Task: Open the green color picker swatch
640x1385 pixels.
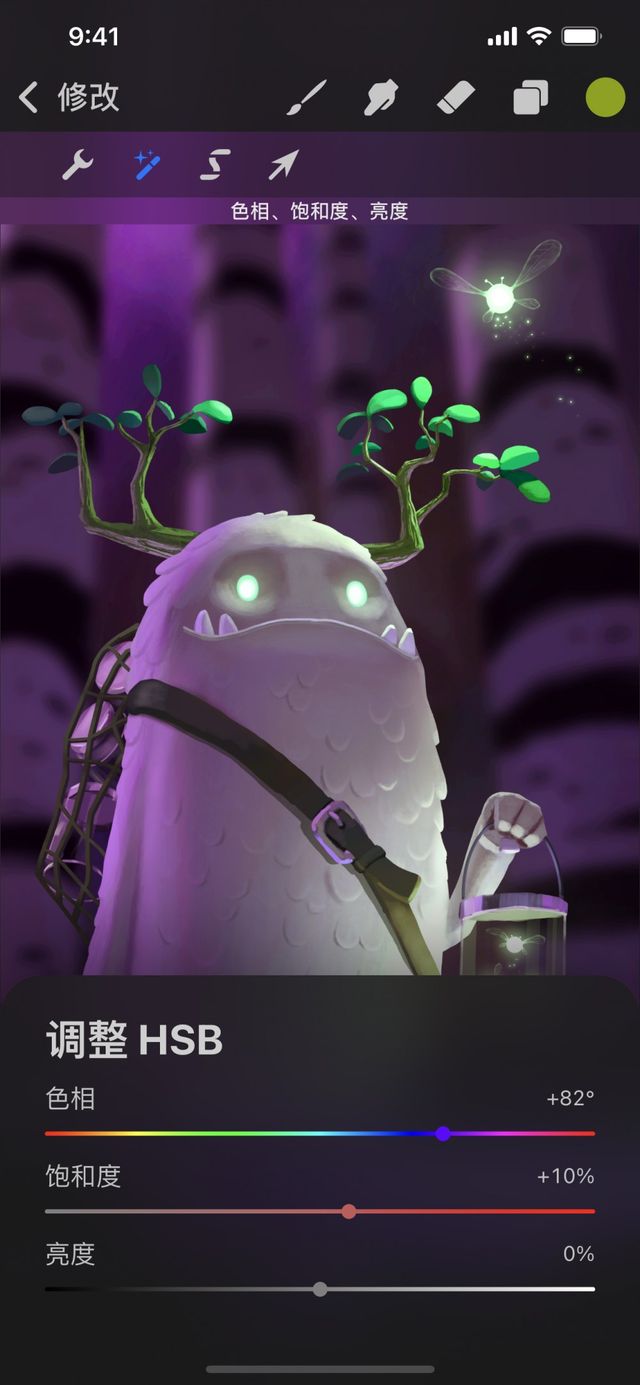Action: [605, 98]
